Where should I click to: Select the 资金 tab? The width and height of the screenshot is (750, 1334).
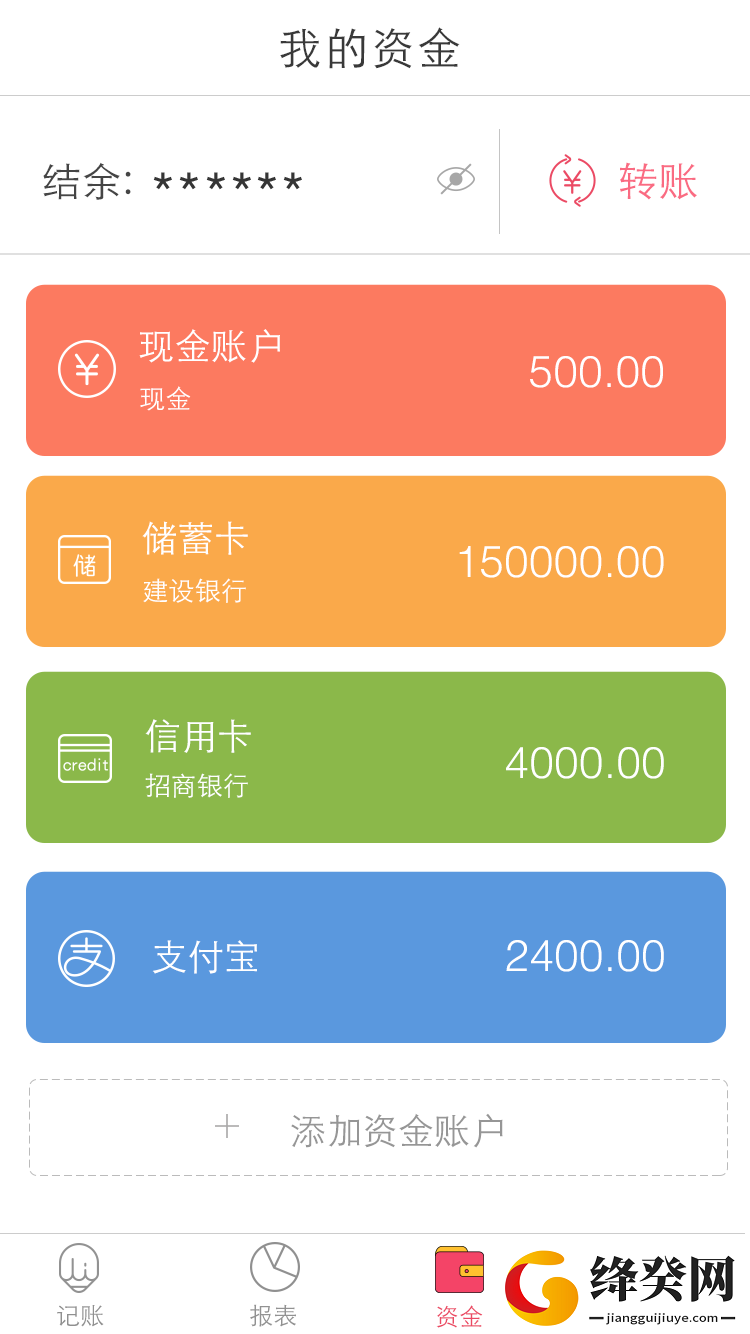459,1287
